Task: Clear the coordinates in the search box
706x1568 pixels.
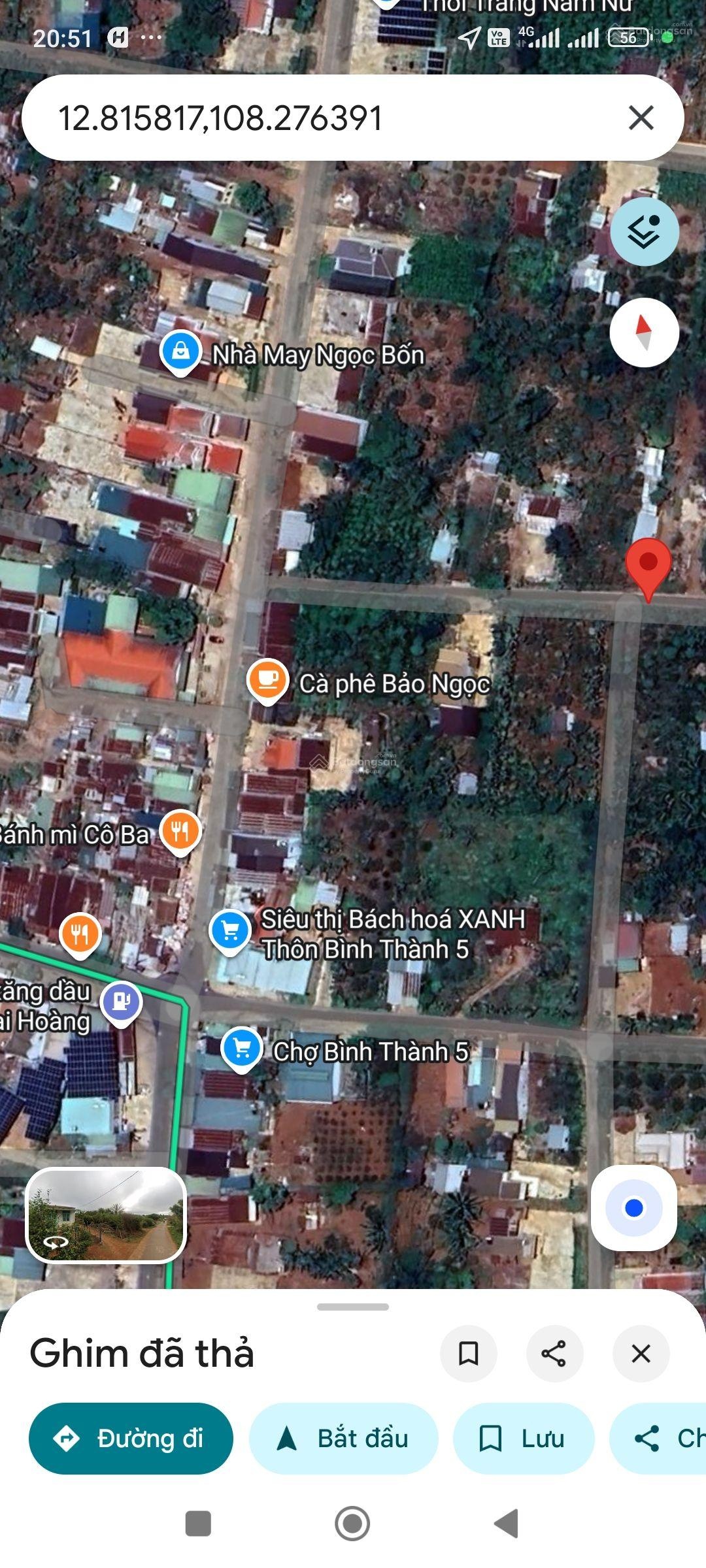Action: tap(641, 118)
